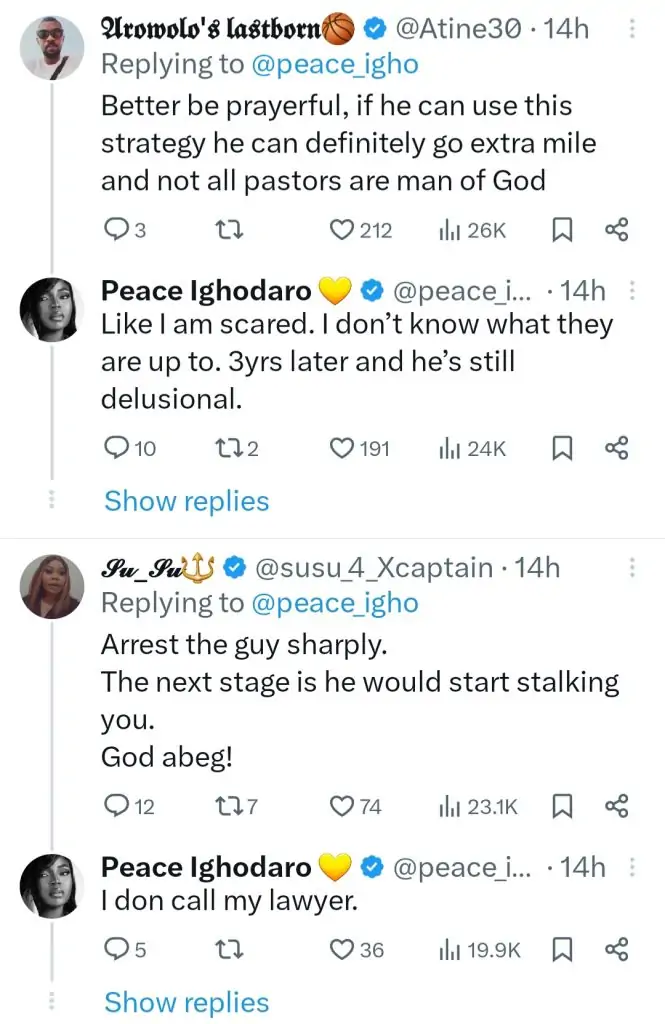Like Atine30's reply about being prayerful

pos(343,231)
